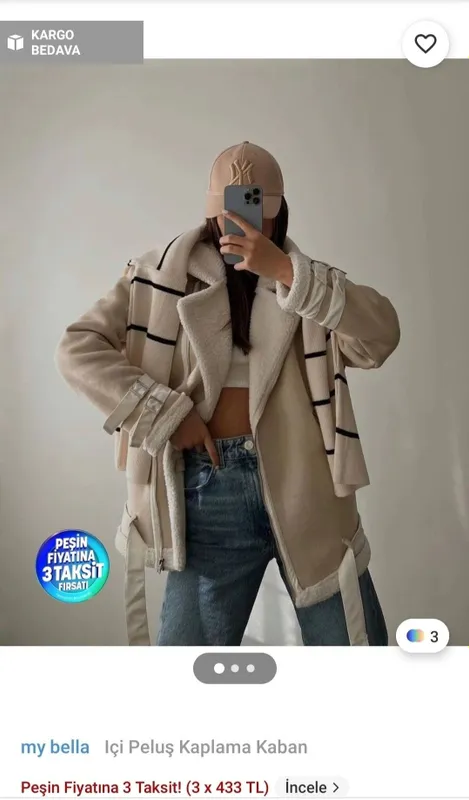Screen dimensions: 469x800
Task: Open the color options badge showing 3
Action: pos(422,636)
